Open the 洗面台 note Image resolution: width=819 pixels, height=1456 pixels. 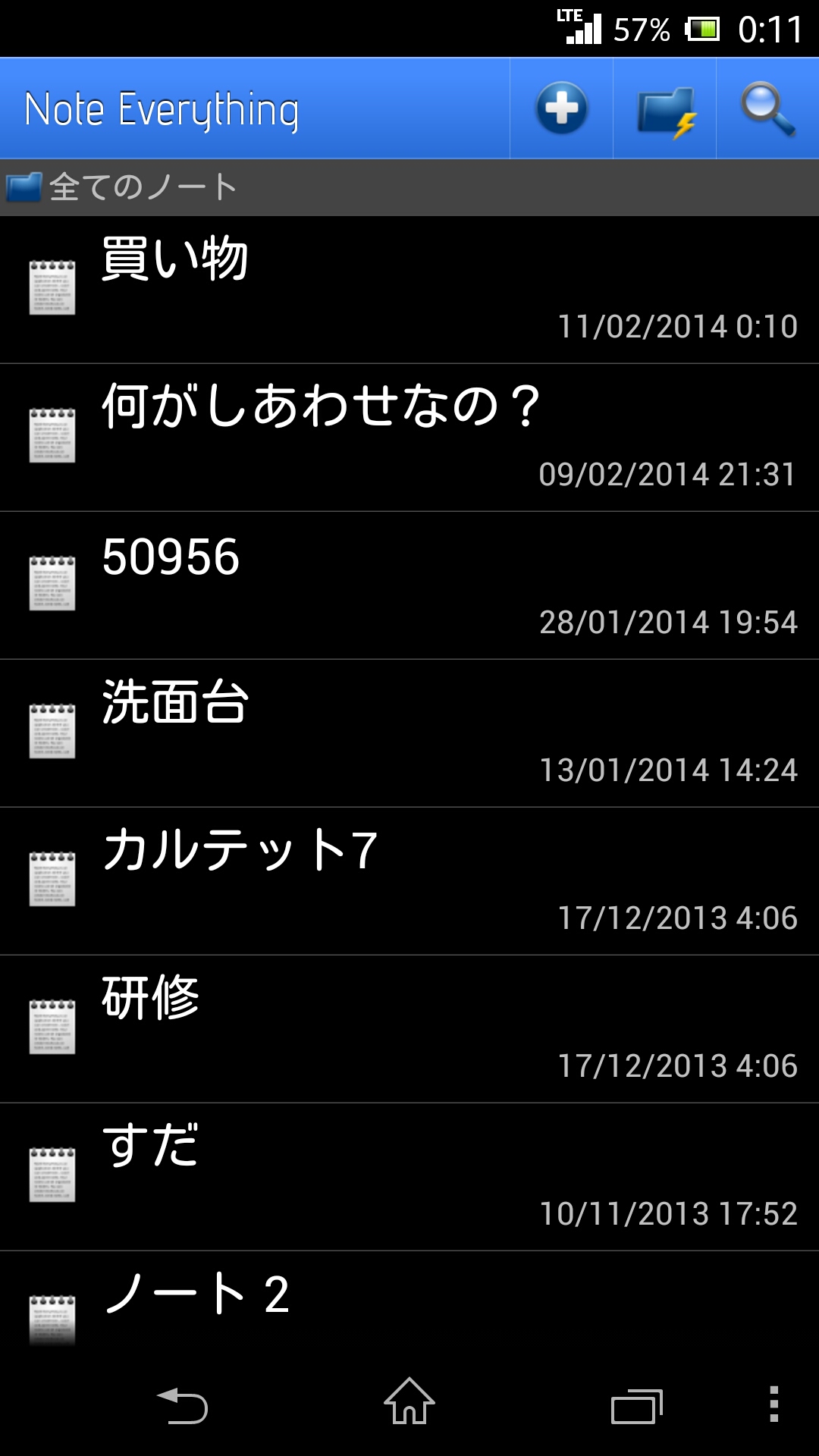click(409, 733)
